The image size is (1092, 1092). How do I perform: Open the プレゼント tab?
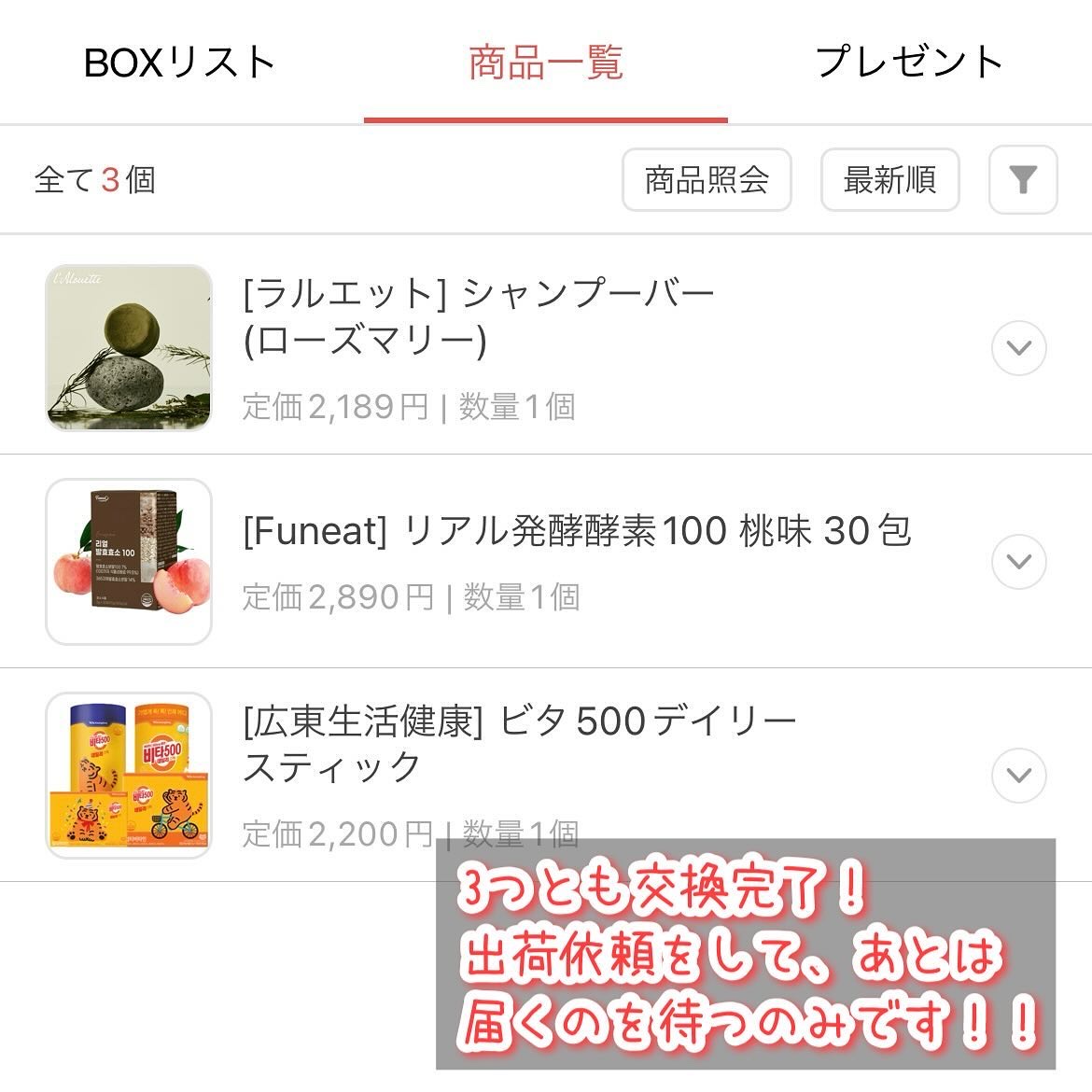(909, 63)
